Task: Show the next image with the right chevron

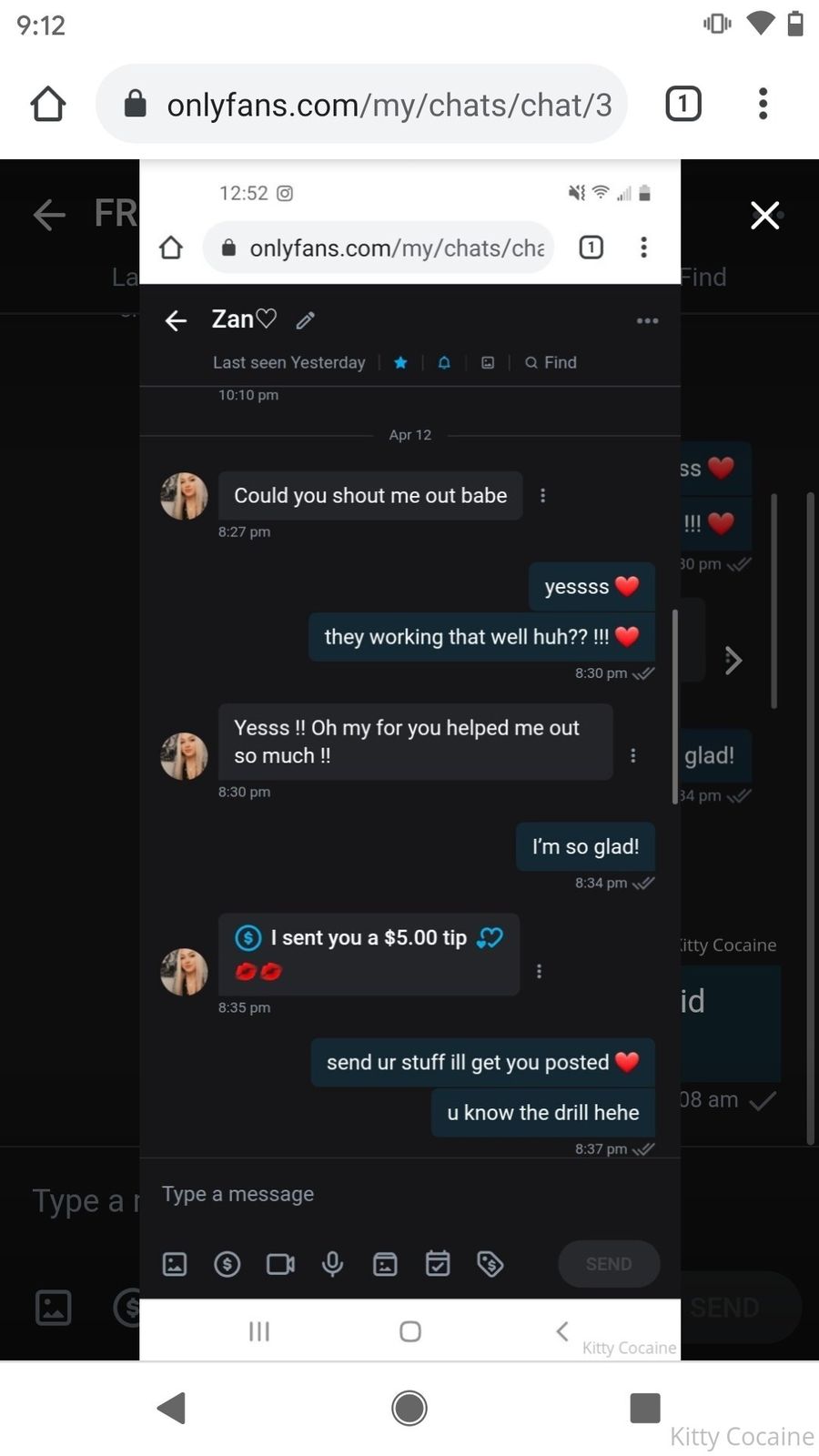Action: tap(733, 660)
